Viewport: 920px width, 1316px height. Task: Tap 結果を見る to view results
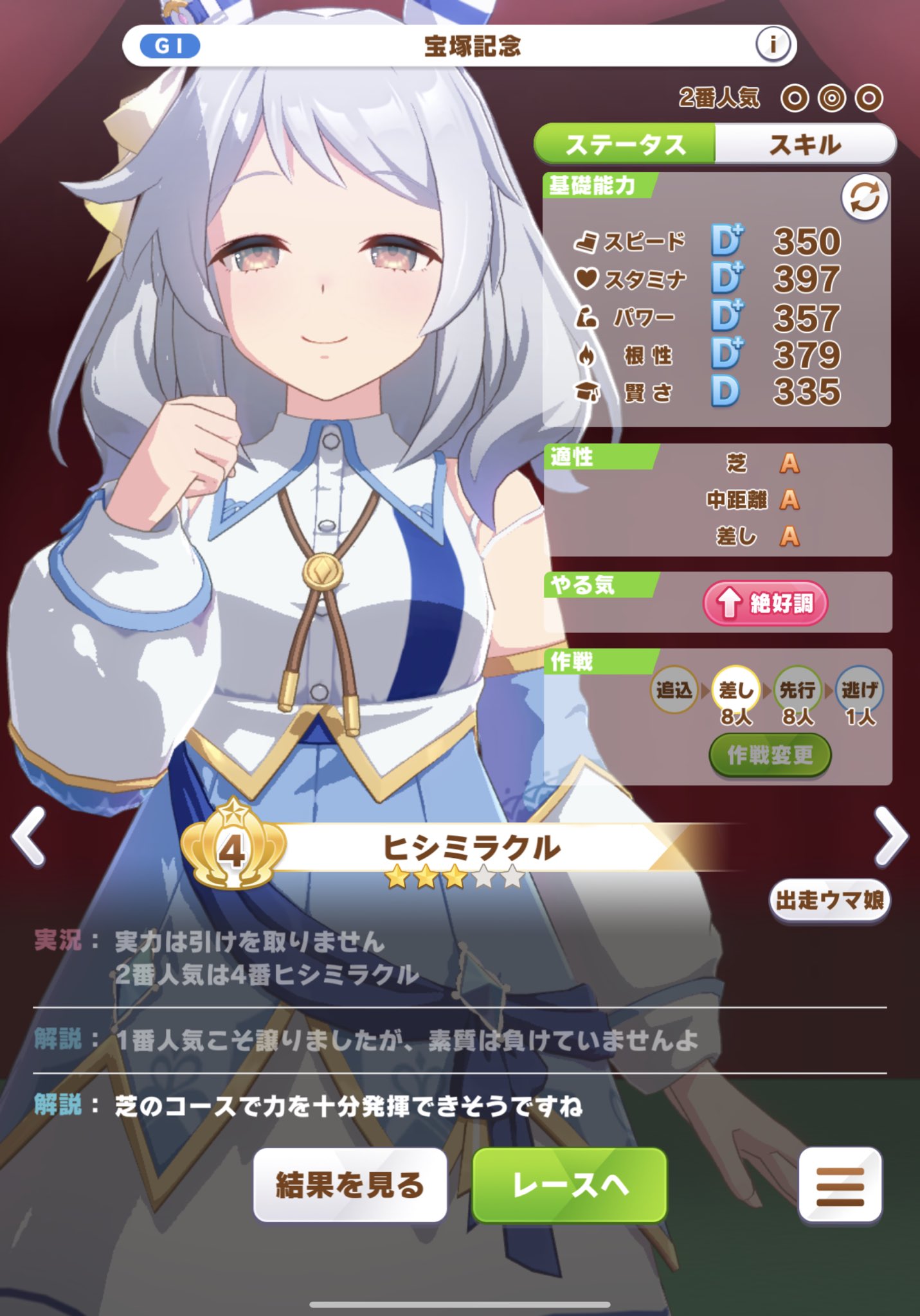click(x=350, y=1185)
